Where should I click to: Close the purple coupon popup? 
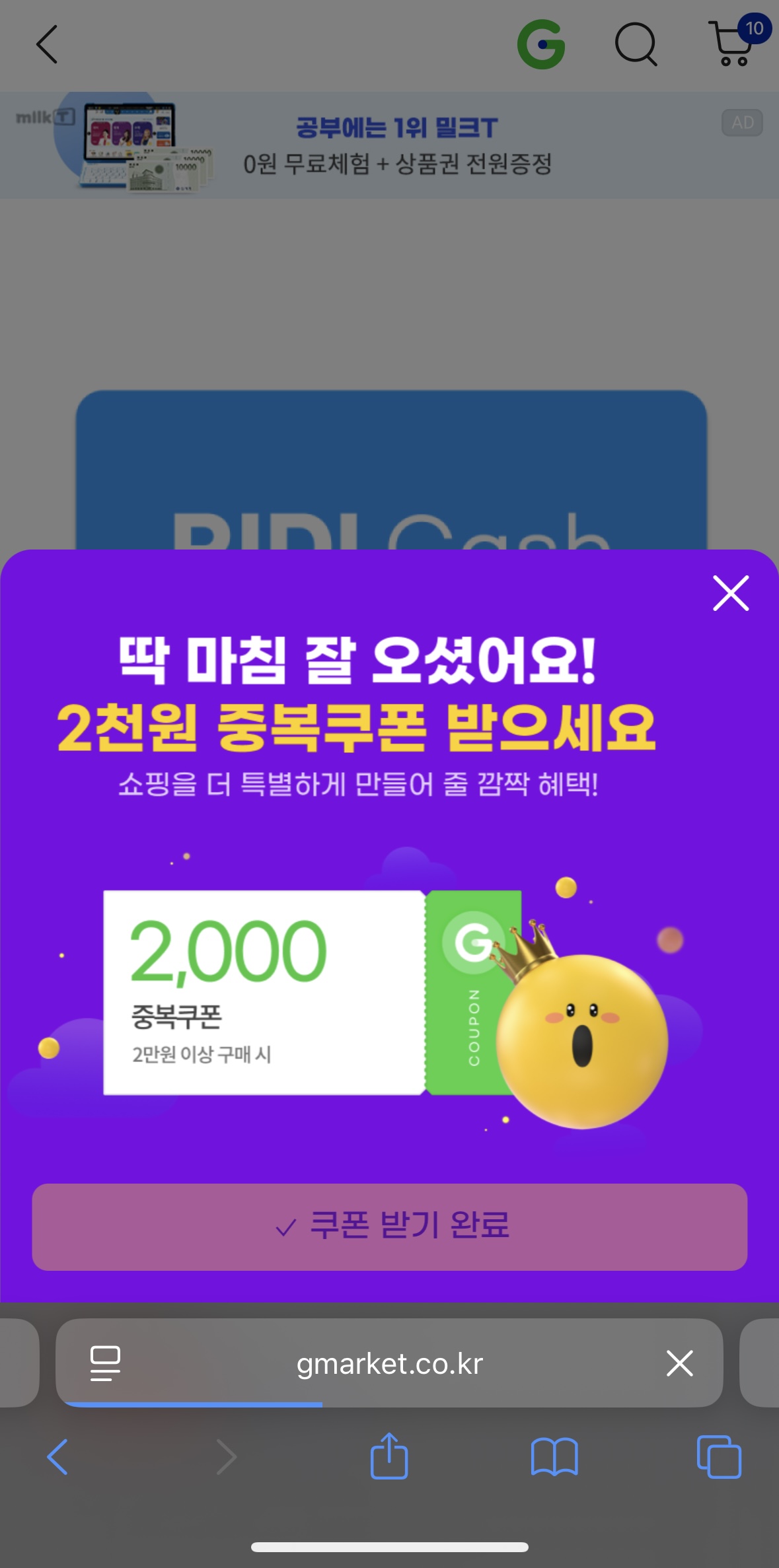(x=731, y=593)
